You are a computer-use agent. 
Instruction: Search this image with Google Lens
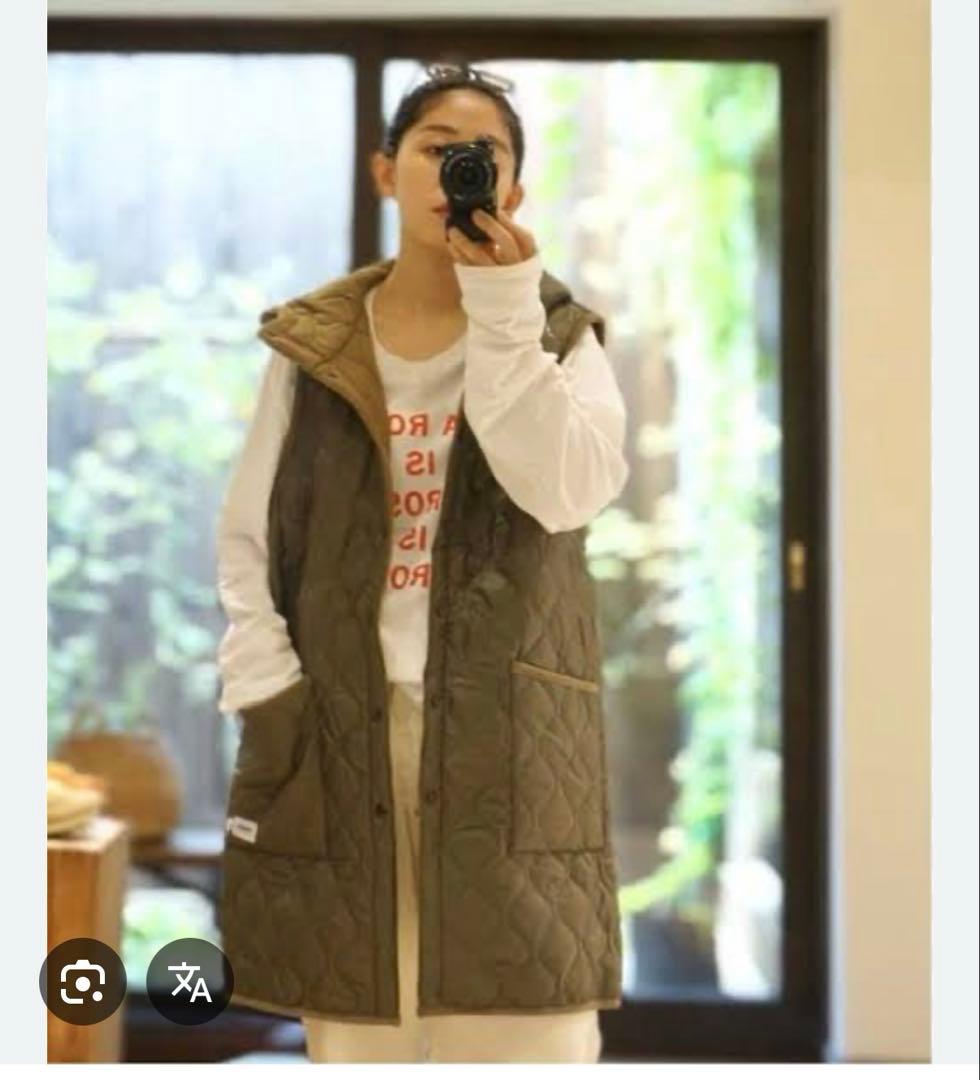click(x=82, y=981)
